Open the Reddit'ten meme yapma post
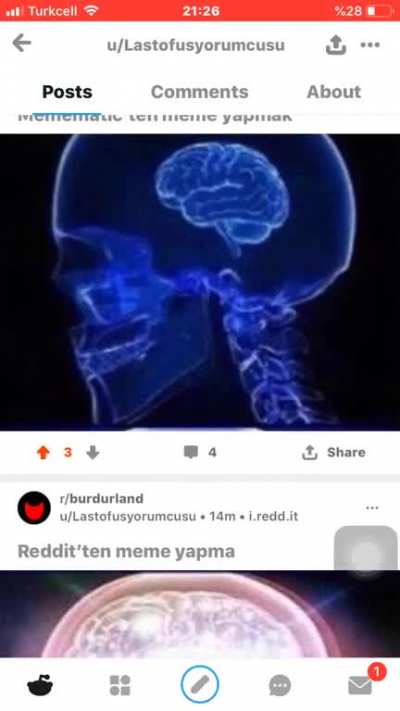Screen dimensions: 400x711 (x=126, y=552)
